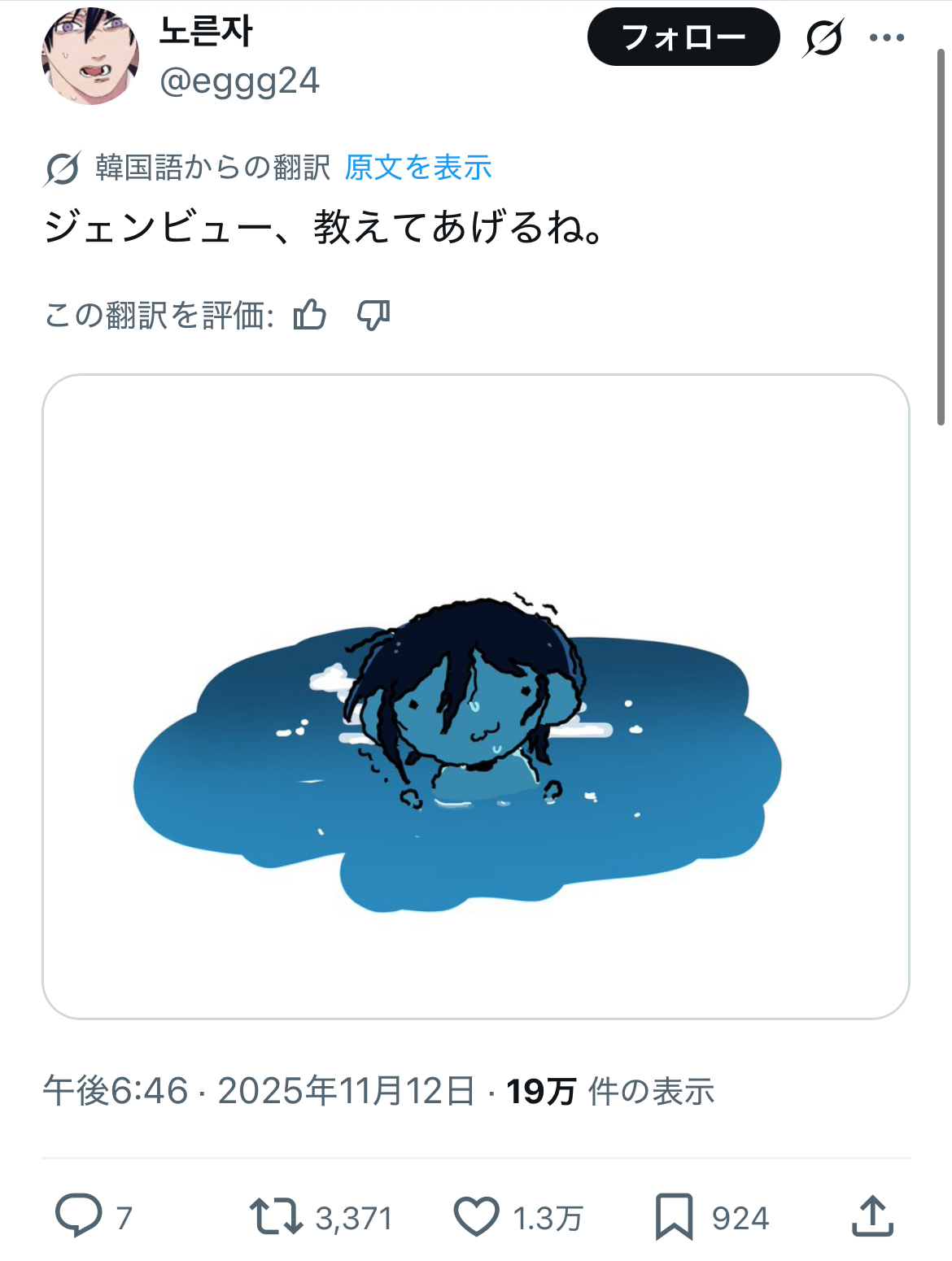Tap the フォロー button to follow
952x1261 pixels.
(683, 37)
